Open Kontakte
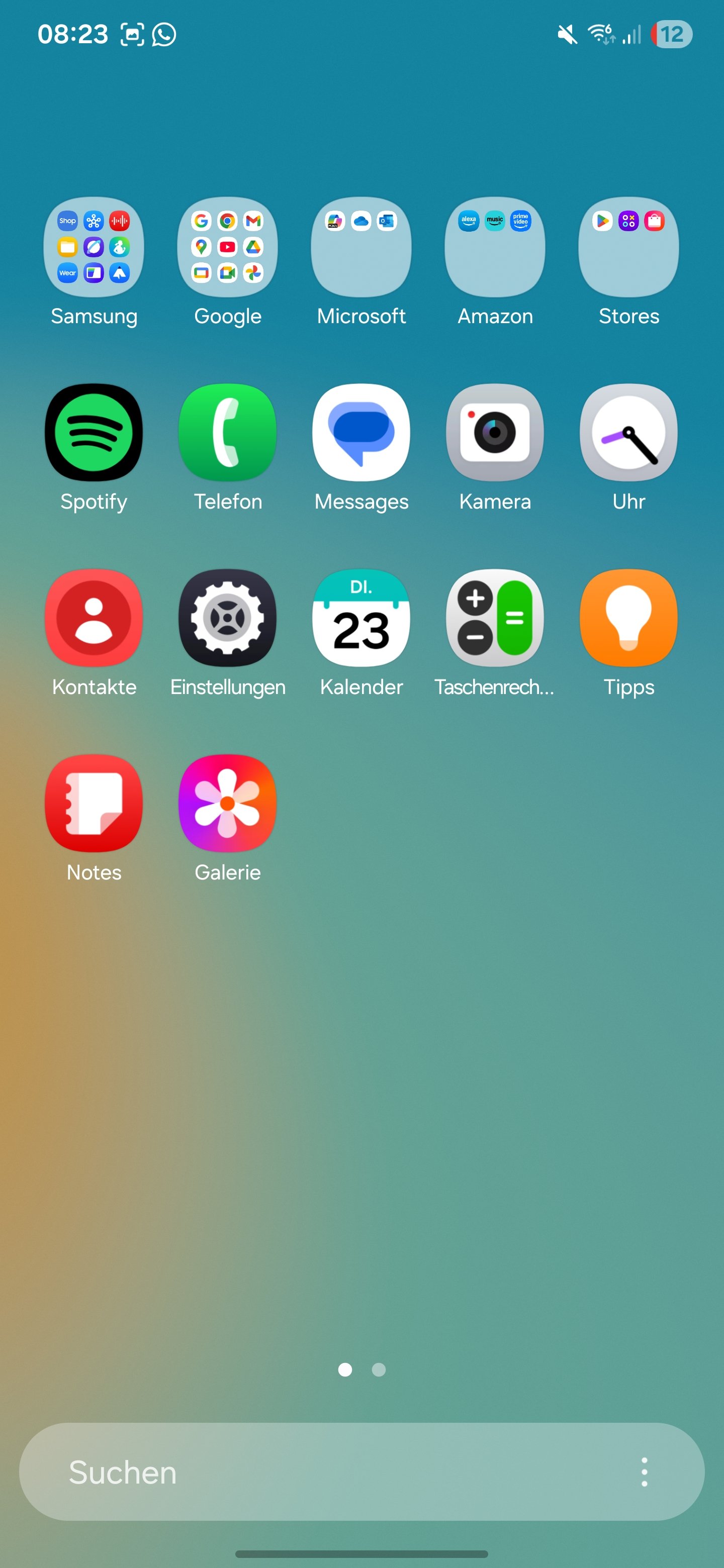 pos(94,618)
